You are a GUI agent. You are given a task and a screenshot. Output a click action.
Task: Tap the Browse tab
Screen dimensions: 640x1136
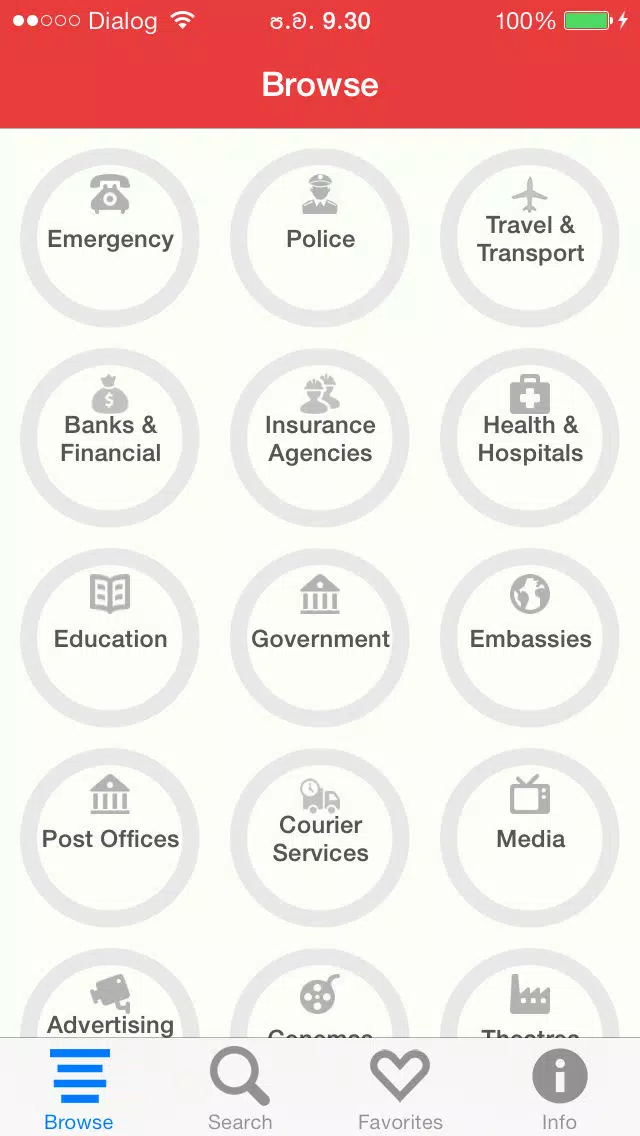click(79, 1089)
